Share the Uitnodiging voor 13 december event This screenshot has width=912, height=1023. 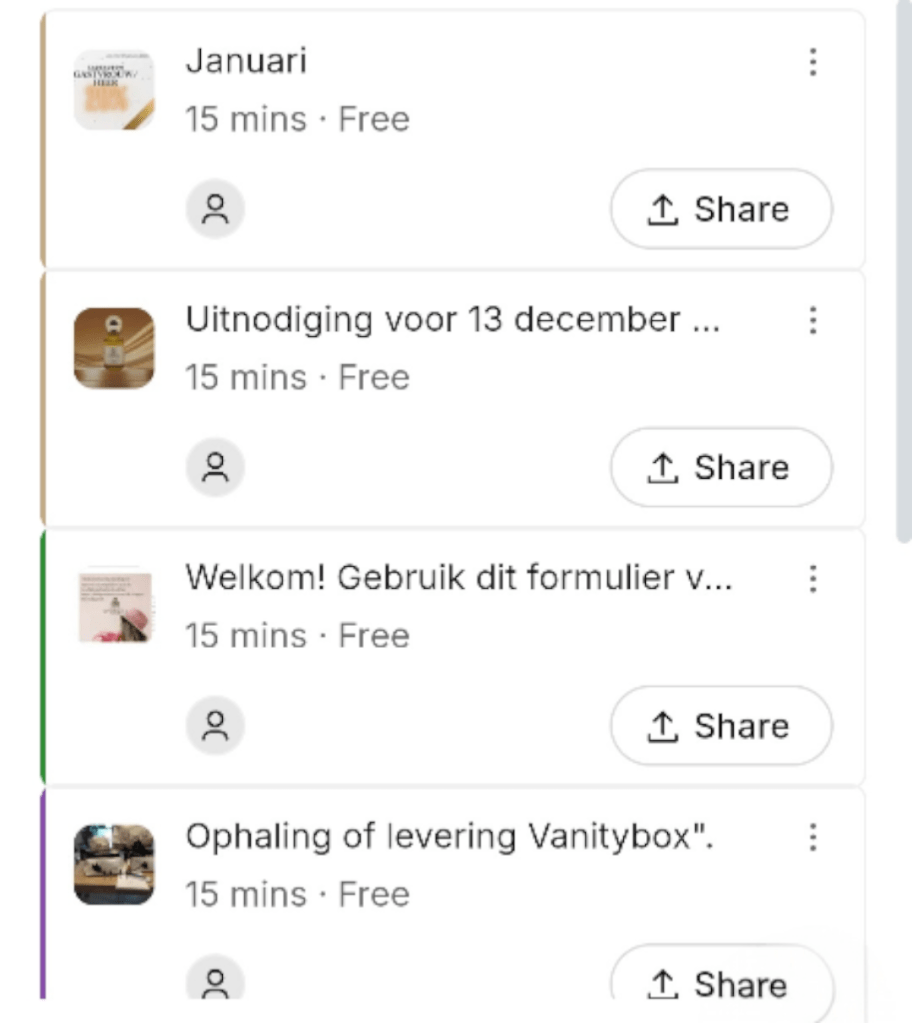pyautogui.click(x=721, y=467)
